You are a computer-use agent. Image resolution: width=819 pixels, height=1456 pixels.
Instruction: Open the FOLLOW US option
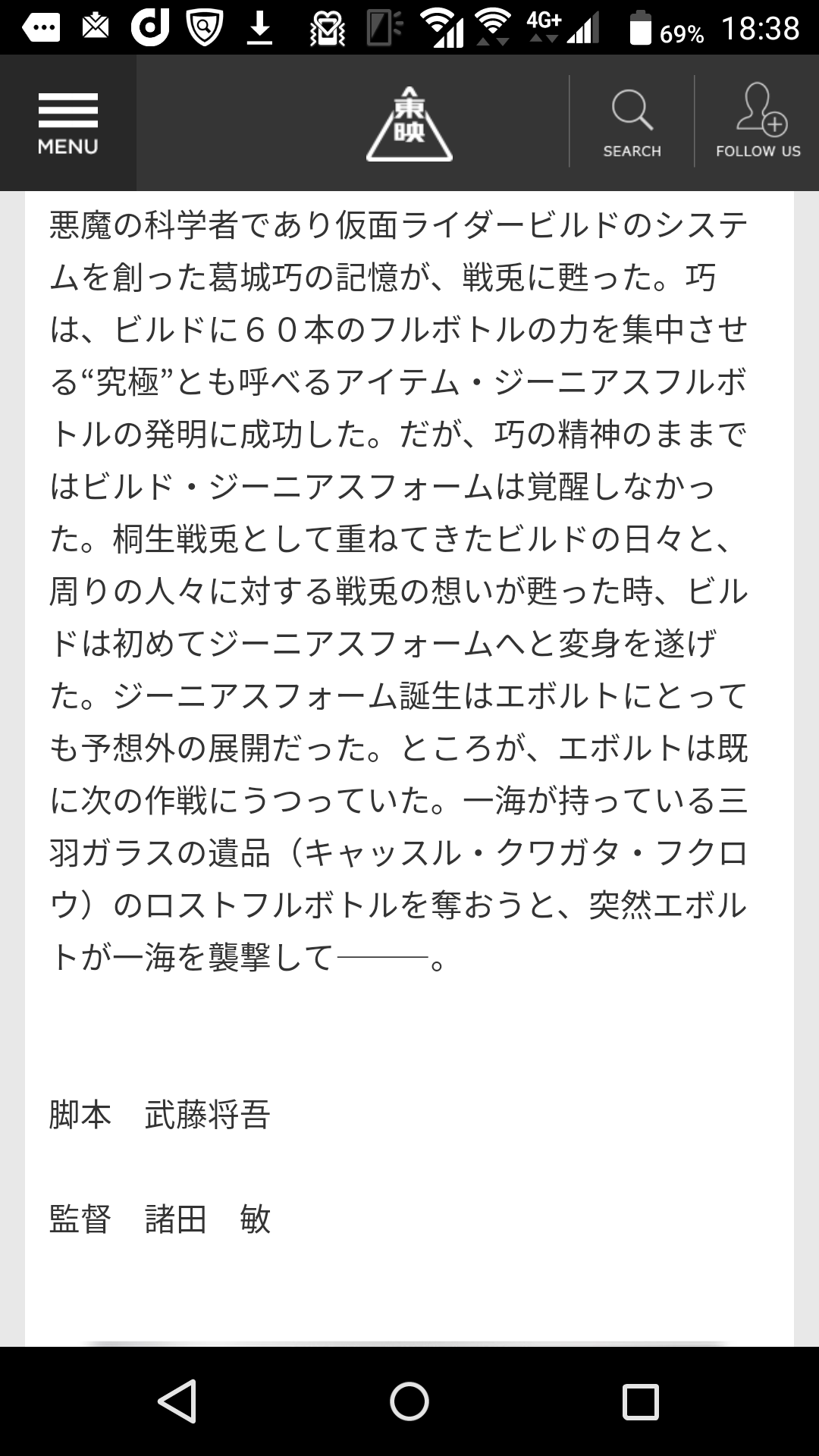tap(758, 123)
